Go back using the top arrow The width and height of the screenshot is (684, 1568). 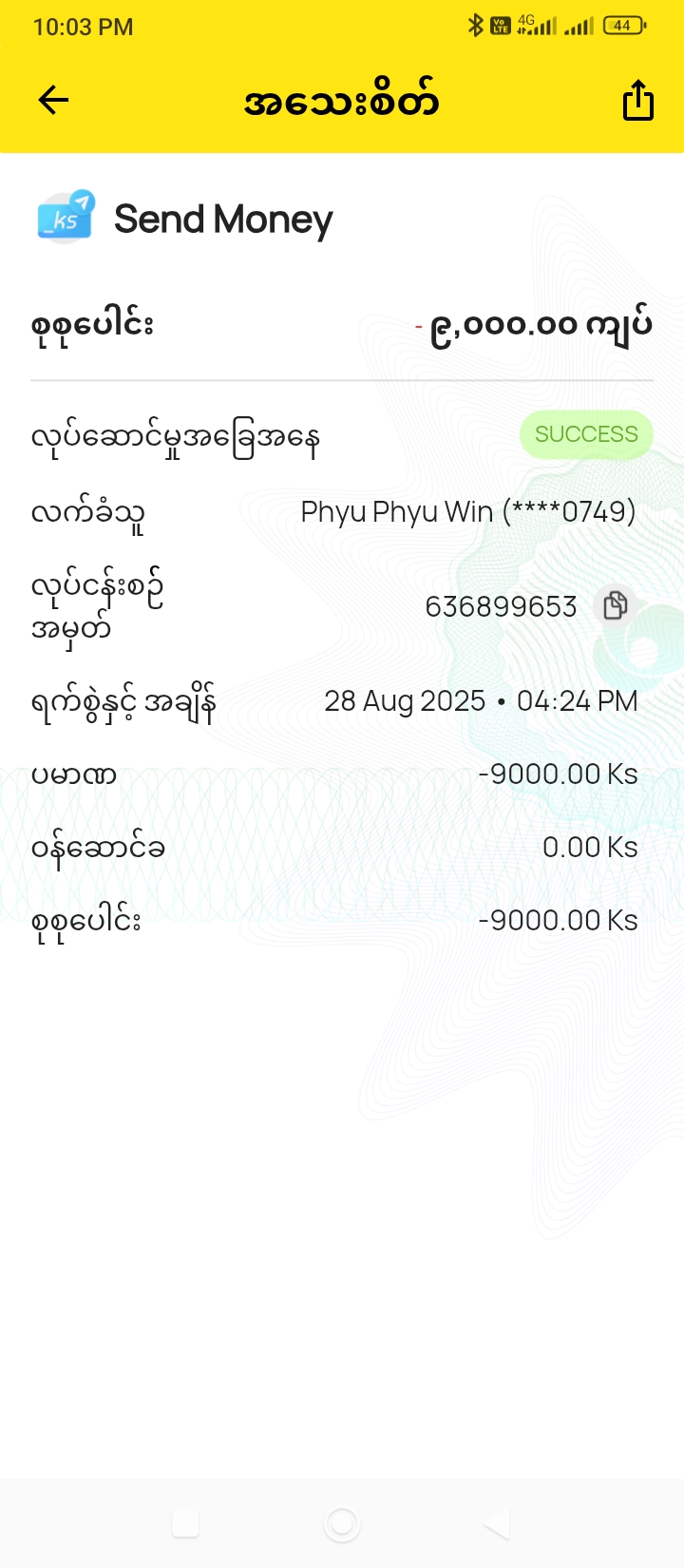point(54,100)
